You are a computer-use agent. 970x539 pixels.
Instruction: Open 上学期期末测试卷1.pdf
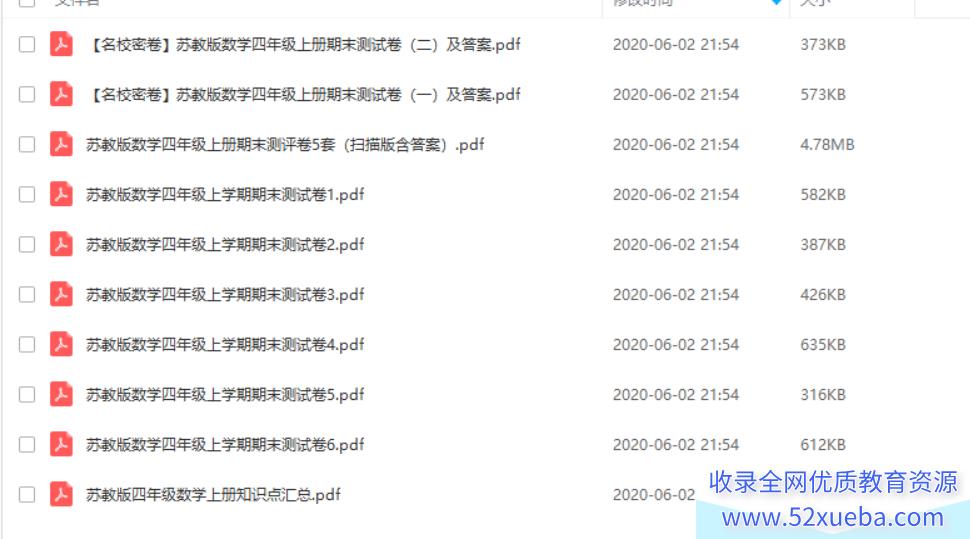click(x=225, y=194)
